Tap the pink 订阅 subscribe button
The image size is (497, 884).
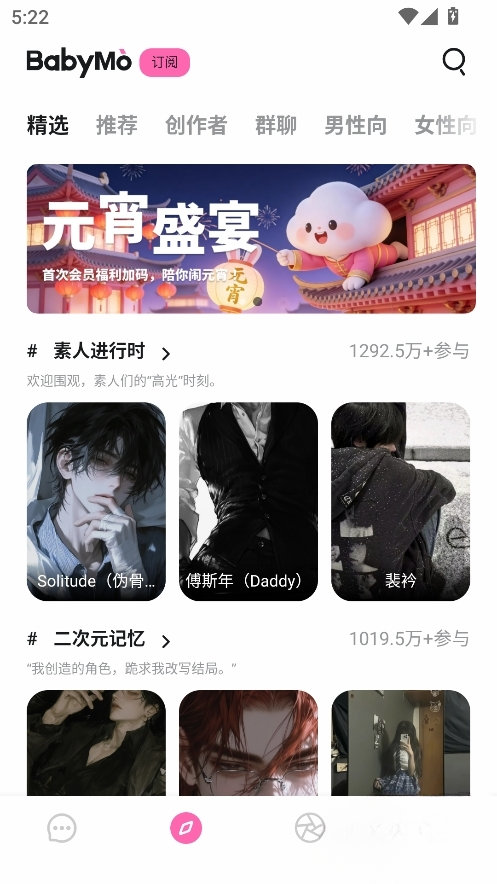pos(165,62)
